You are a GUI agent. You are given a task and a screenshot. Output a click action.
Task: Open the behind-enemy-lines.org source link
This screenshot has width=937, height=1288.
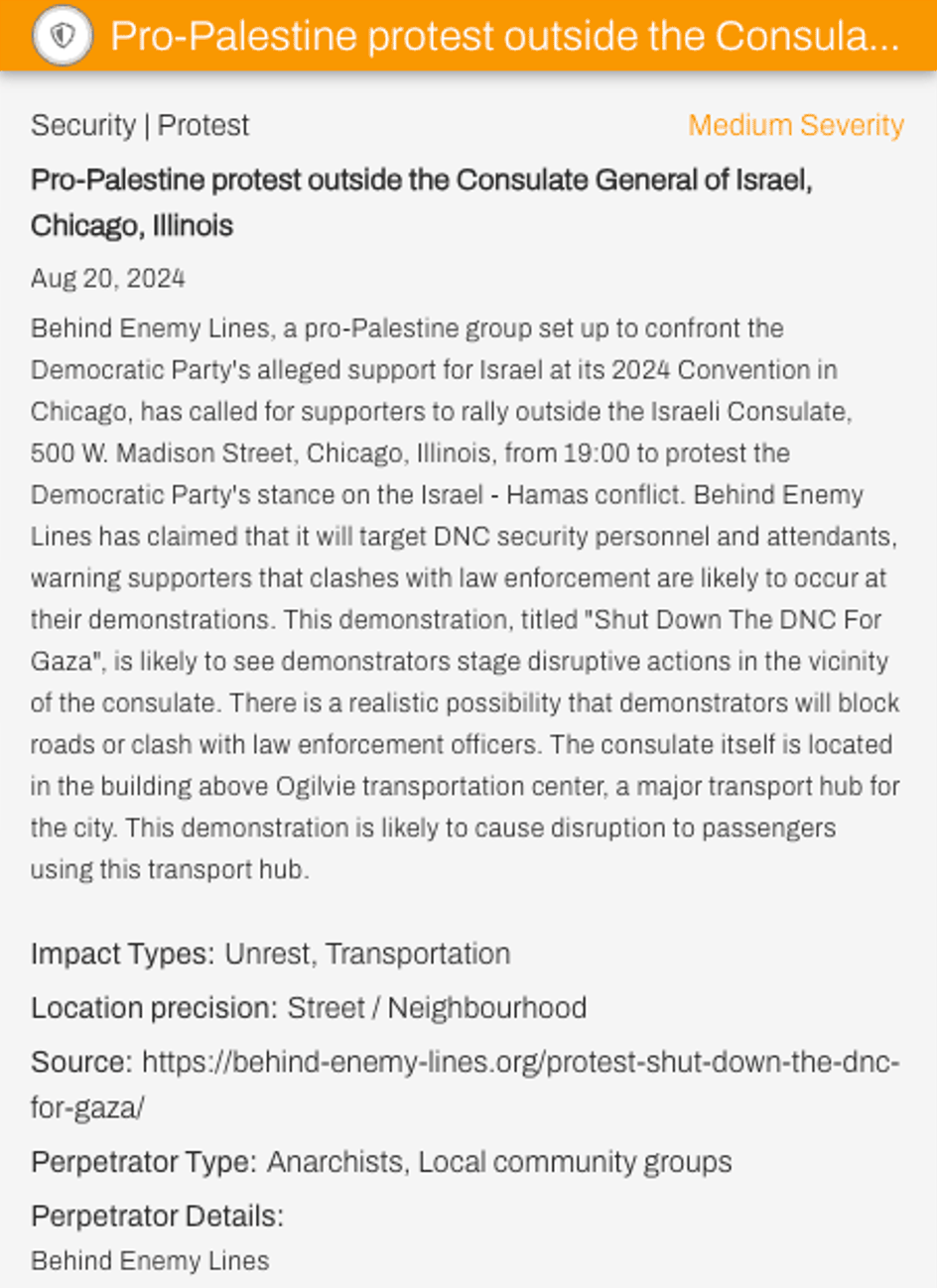[520, 1063]
